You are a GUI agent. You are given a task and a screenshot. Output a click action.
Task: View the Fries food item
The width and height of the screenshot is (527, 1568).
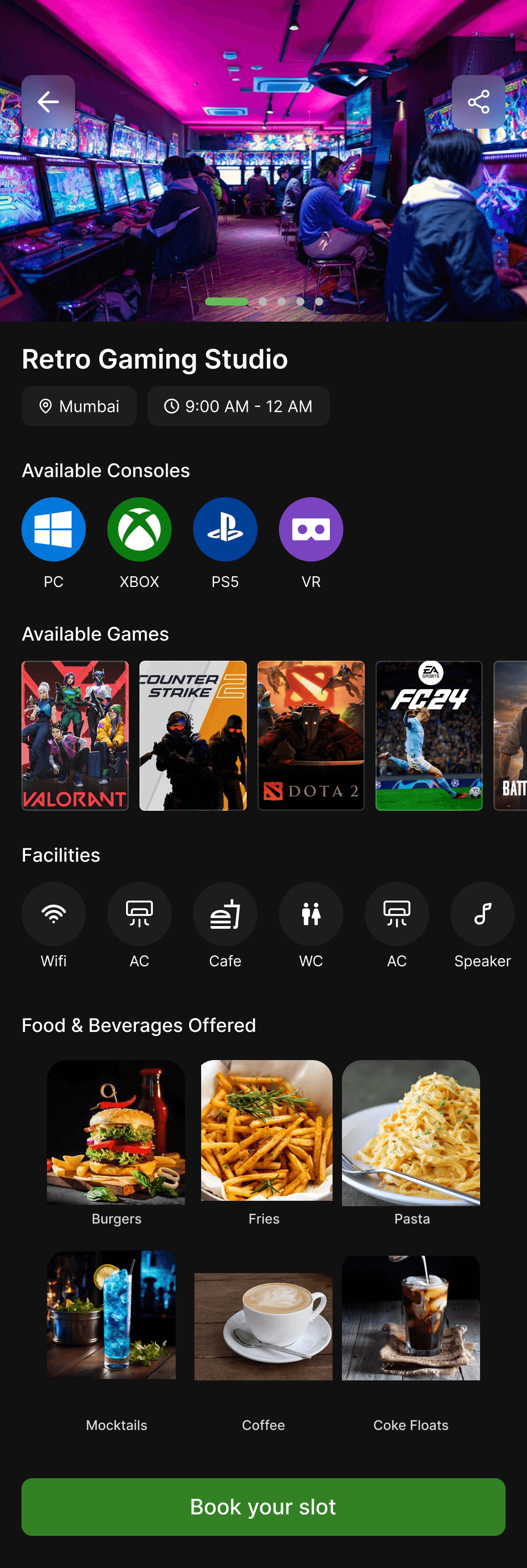coord(266,1130)
